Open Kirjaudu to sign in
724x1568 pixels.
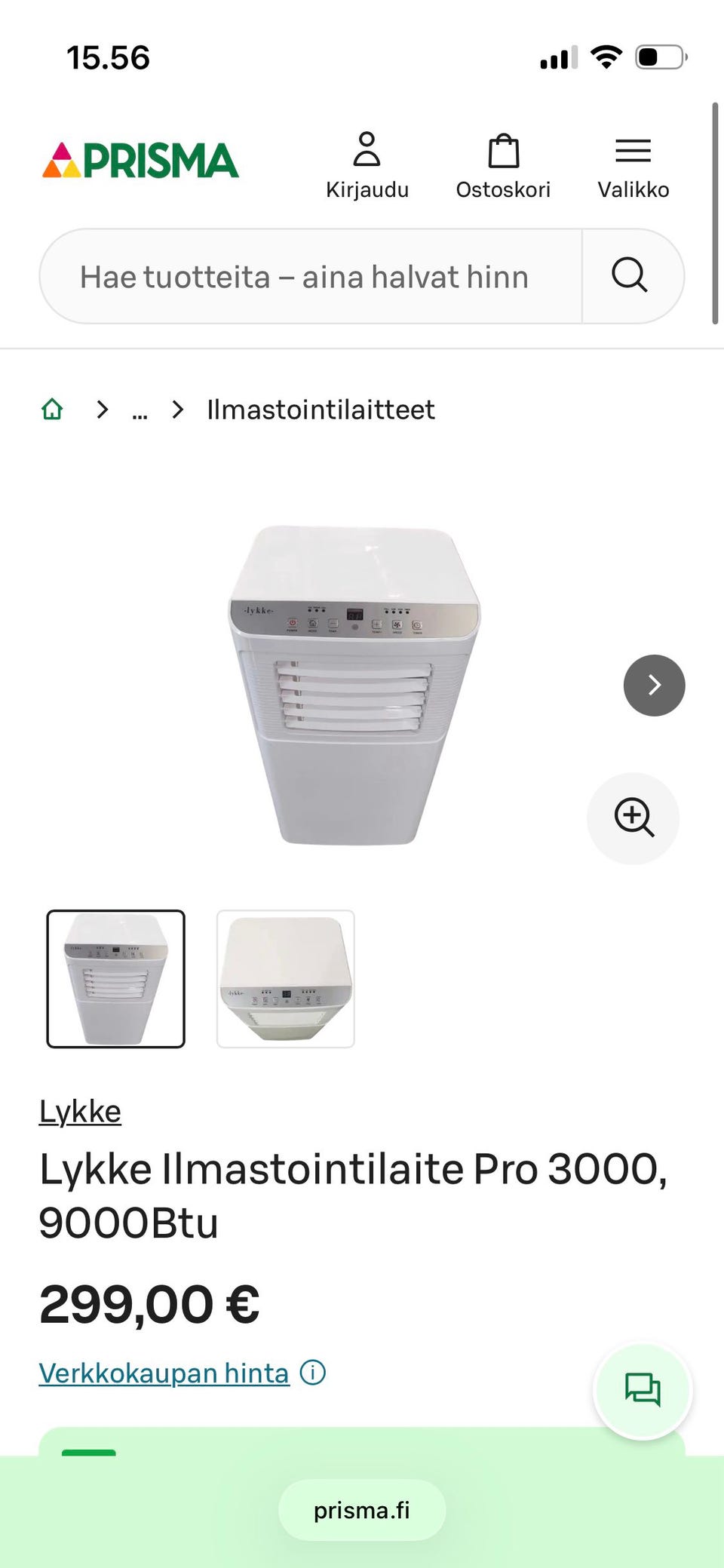[x=367, y=166]
